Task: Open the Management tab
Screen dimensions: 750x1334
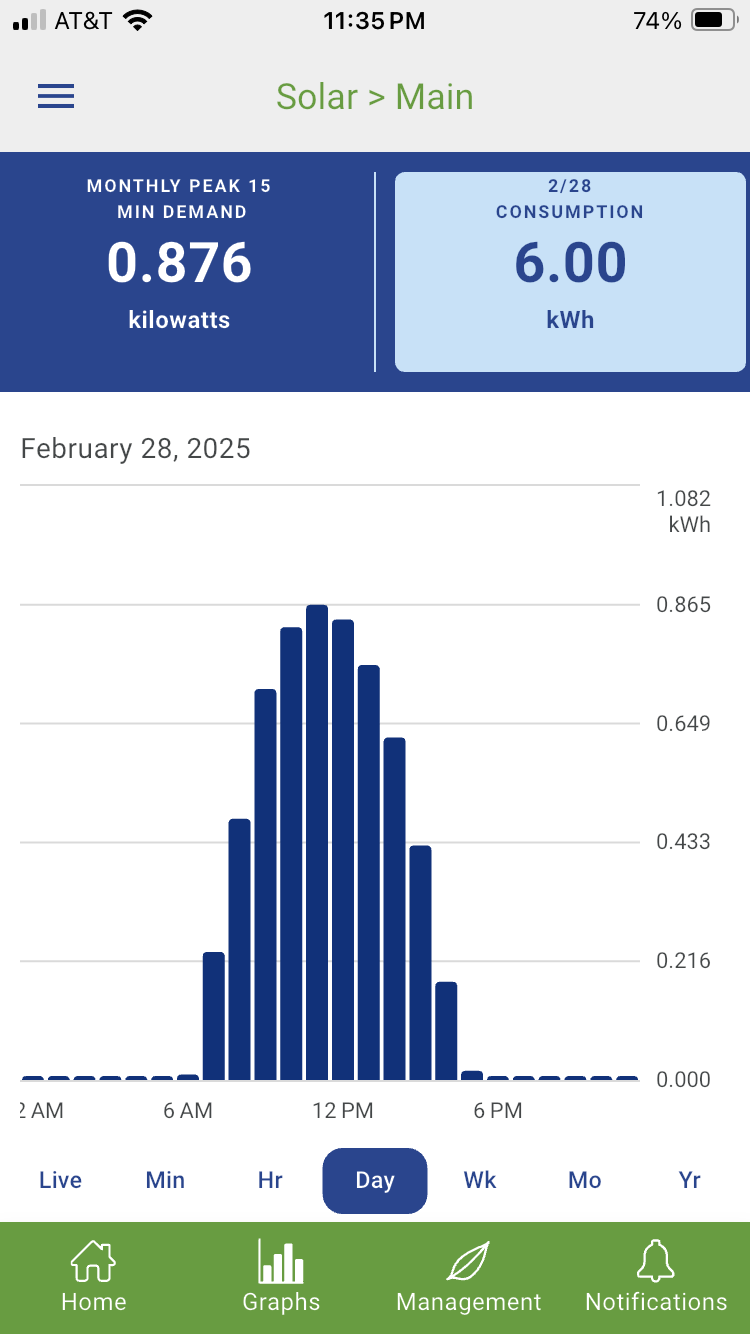Action: [468, 1277]
